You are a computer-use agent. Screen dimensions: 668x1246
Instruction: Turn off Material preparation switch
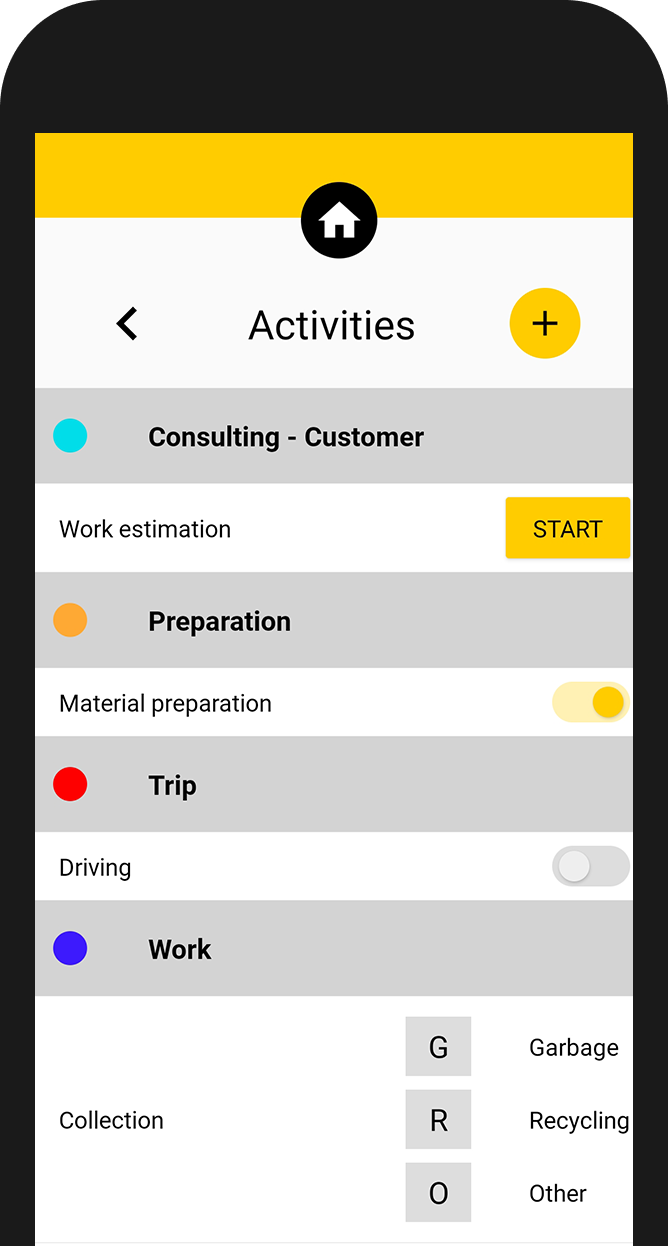click(591, 702)
